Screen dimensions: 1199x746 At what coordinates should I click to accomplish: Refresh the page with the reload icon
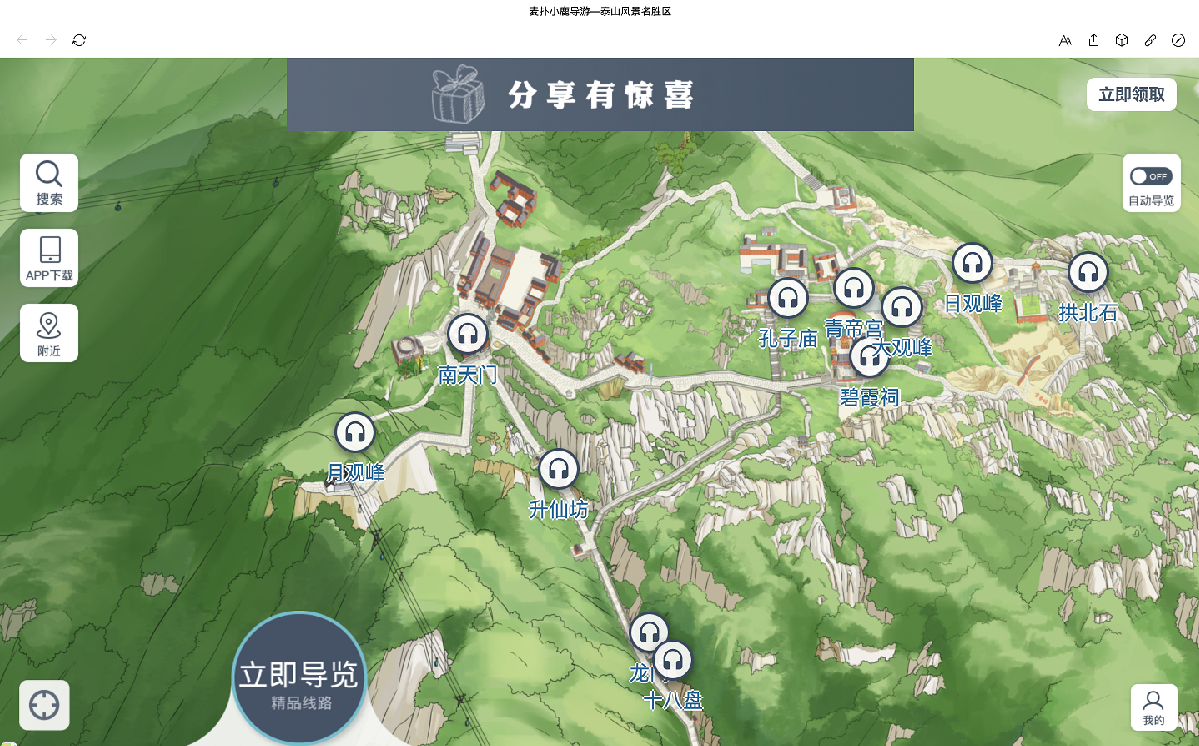(79, 40)
